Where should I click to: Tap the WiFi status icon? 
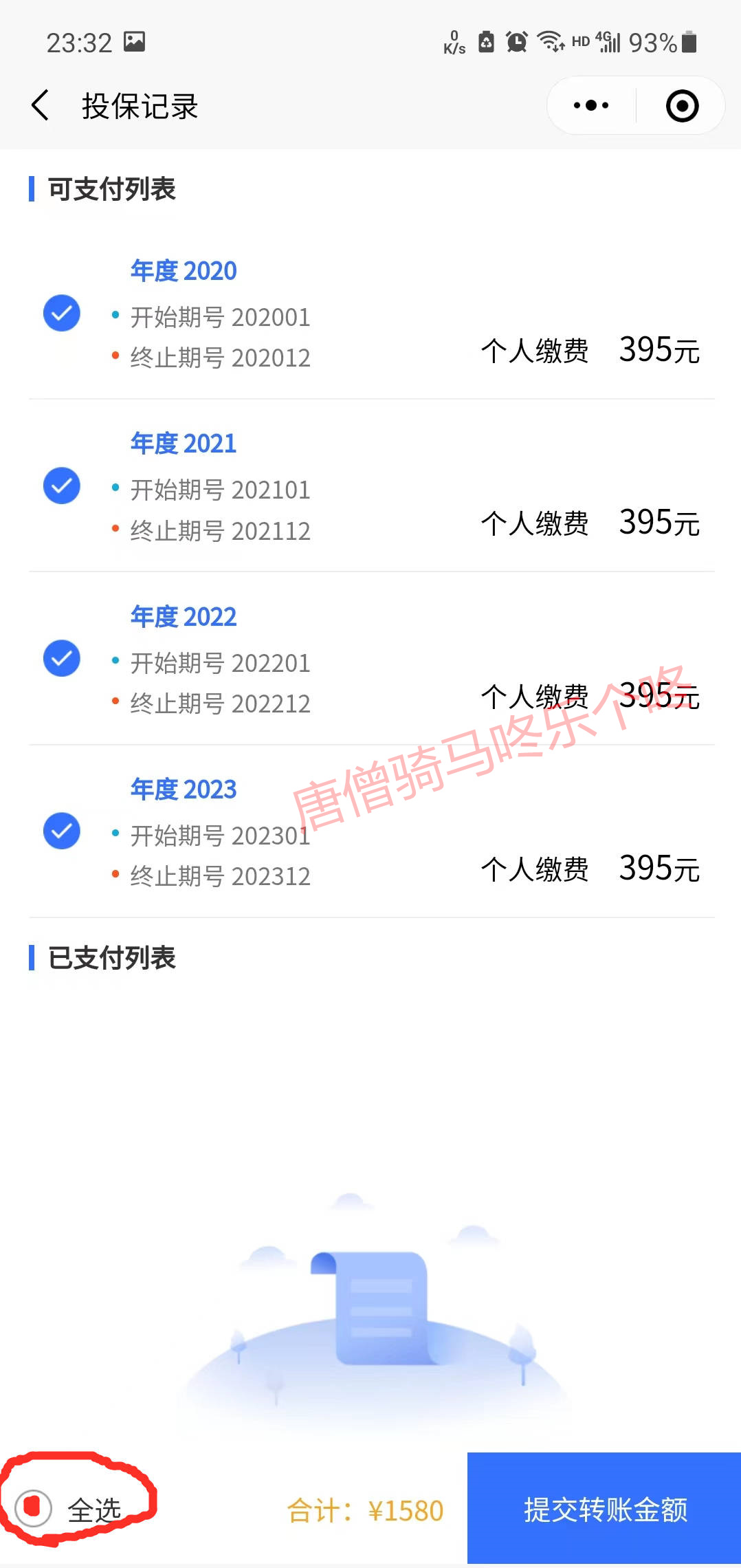(550, 41)
